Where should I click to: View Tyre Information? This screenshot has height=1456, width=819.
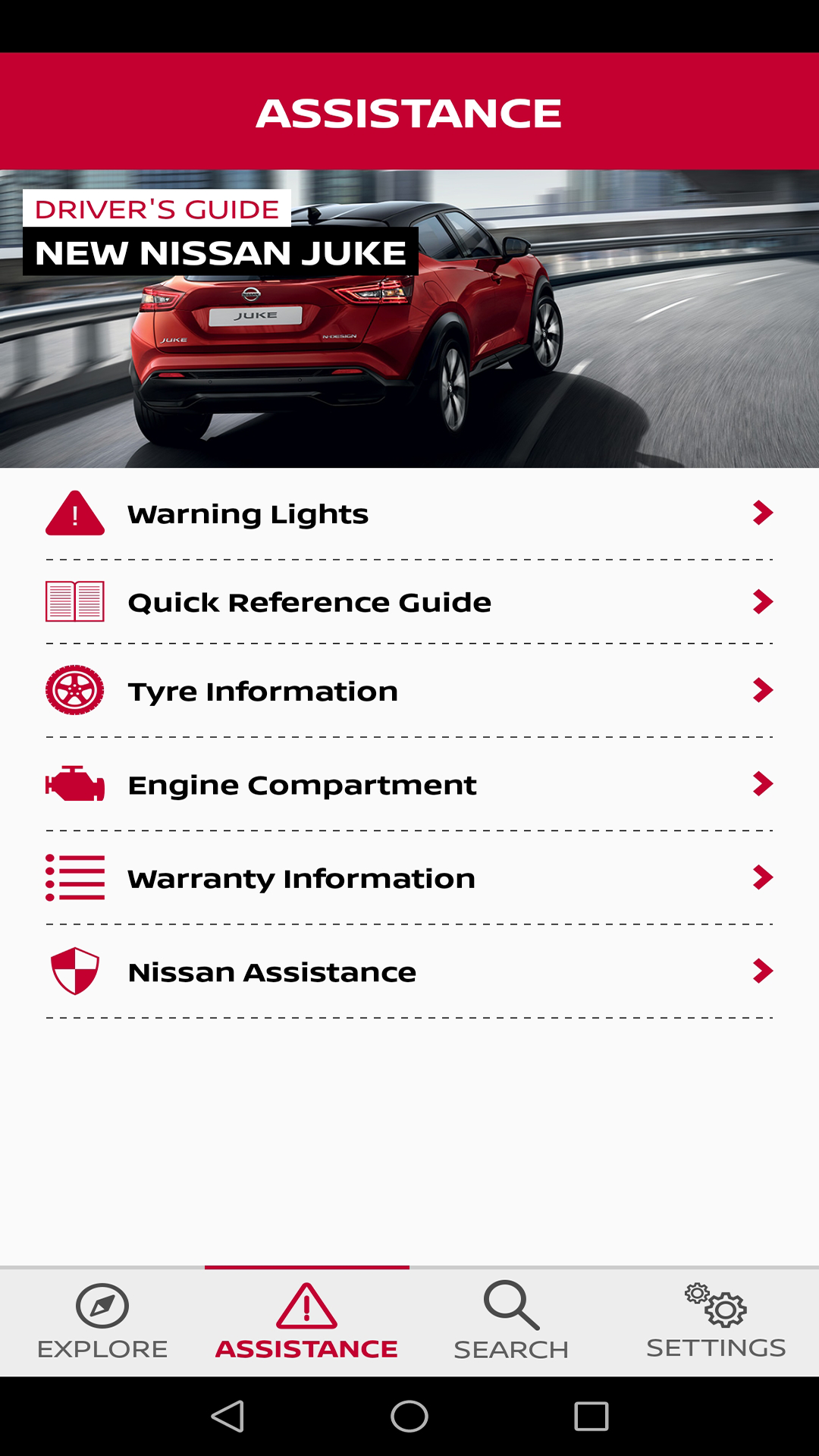coord(409,691)
